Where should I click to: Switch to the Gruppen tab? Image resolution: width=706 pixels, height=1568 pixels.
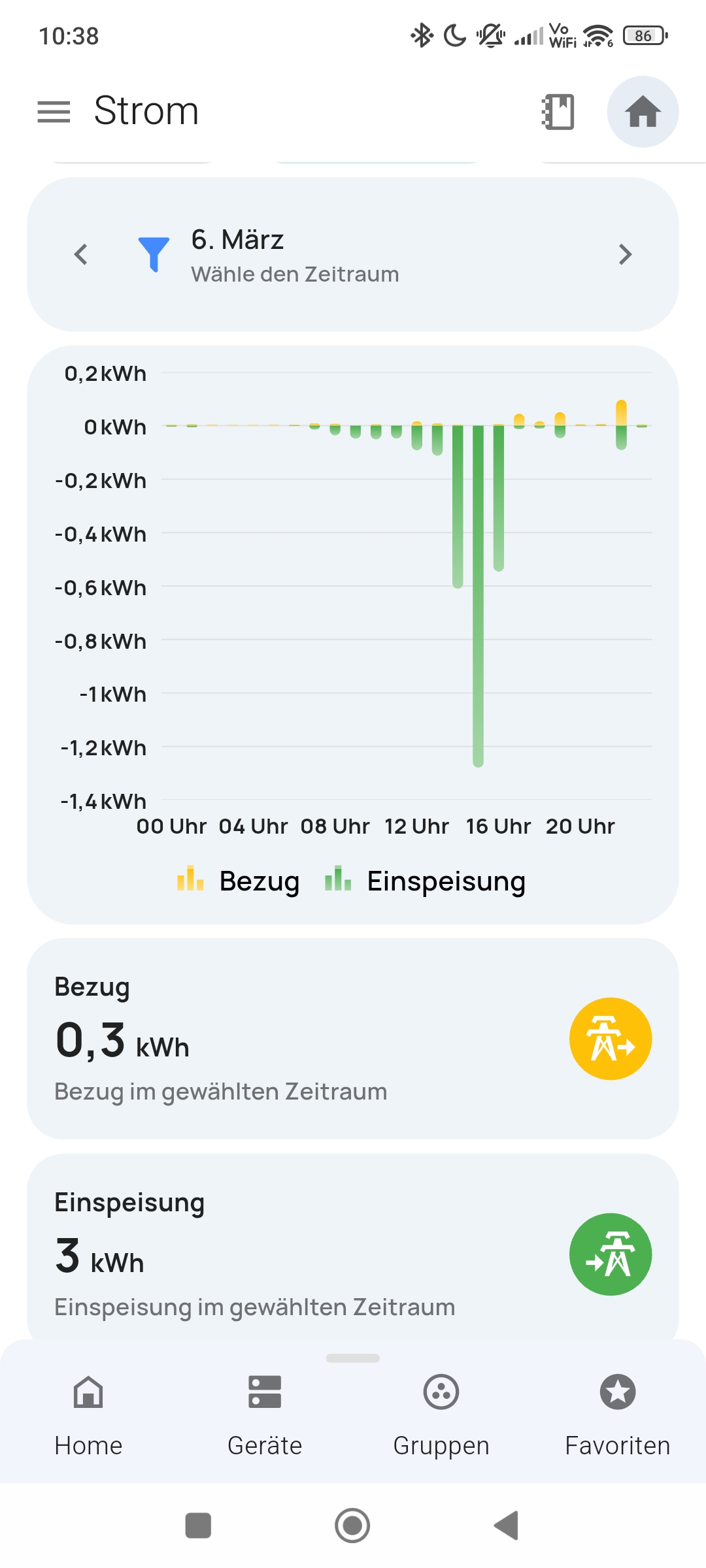441,1414
